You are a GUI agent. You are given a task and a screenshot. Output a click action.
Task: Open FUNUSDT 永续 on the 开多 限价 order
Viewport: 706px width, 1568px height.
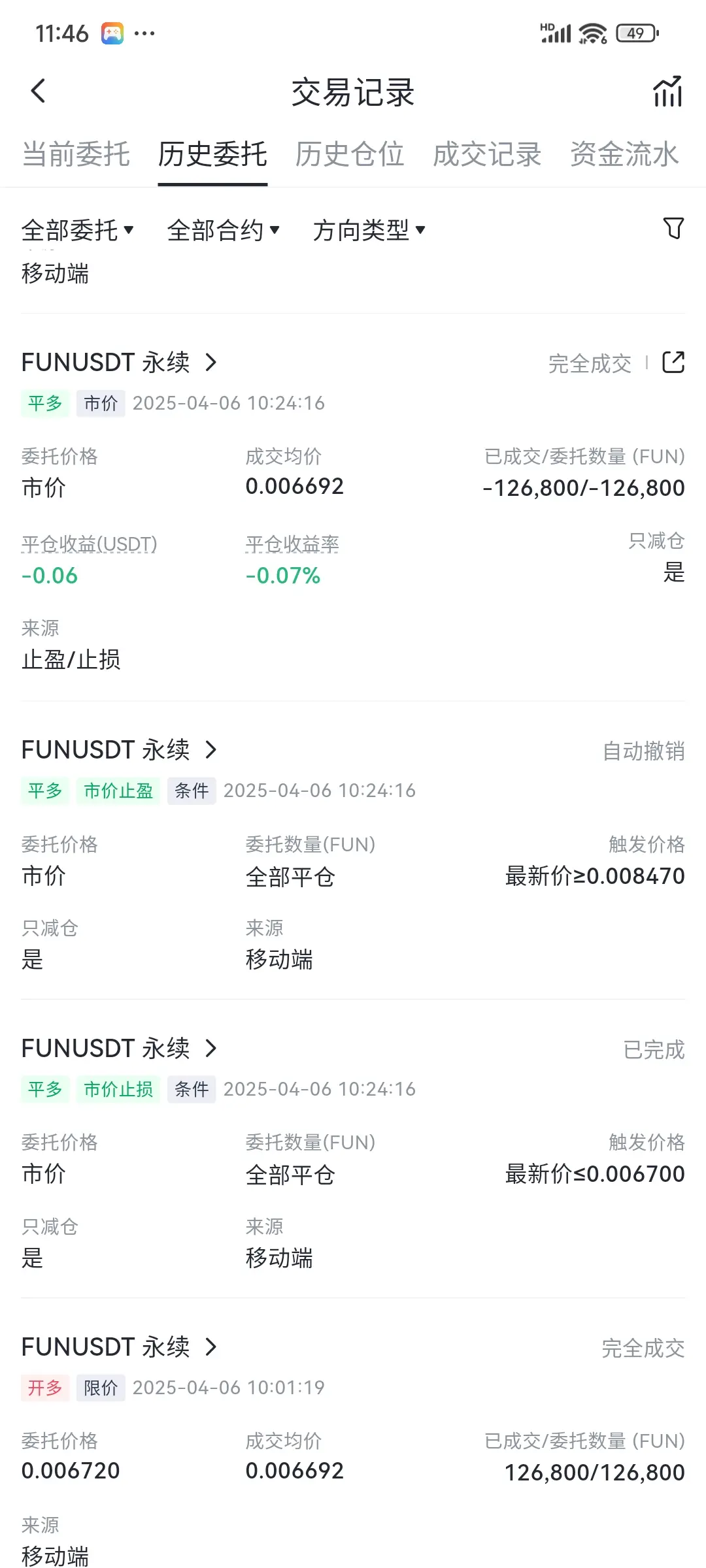(x=119, y=1347)
